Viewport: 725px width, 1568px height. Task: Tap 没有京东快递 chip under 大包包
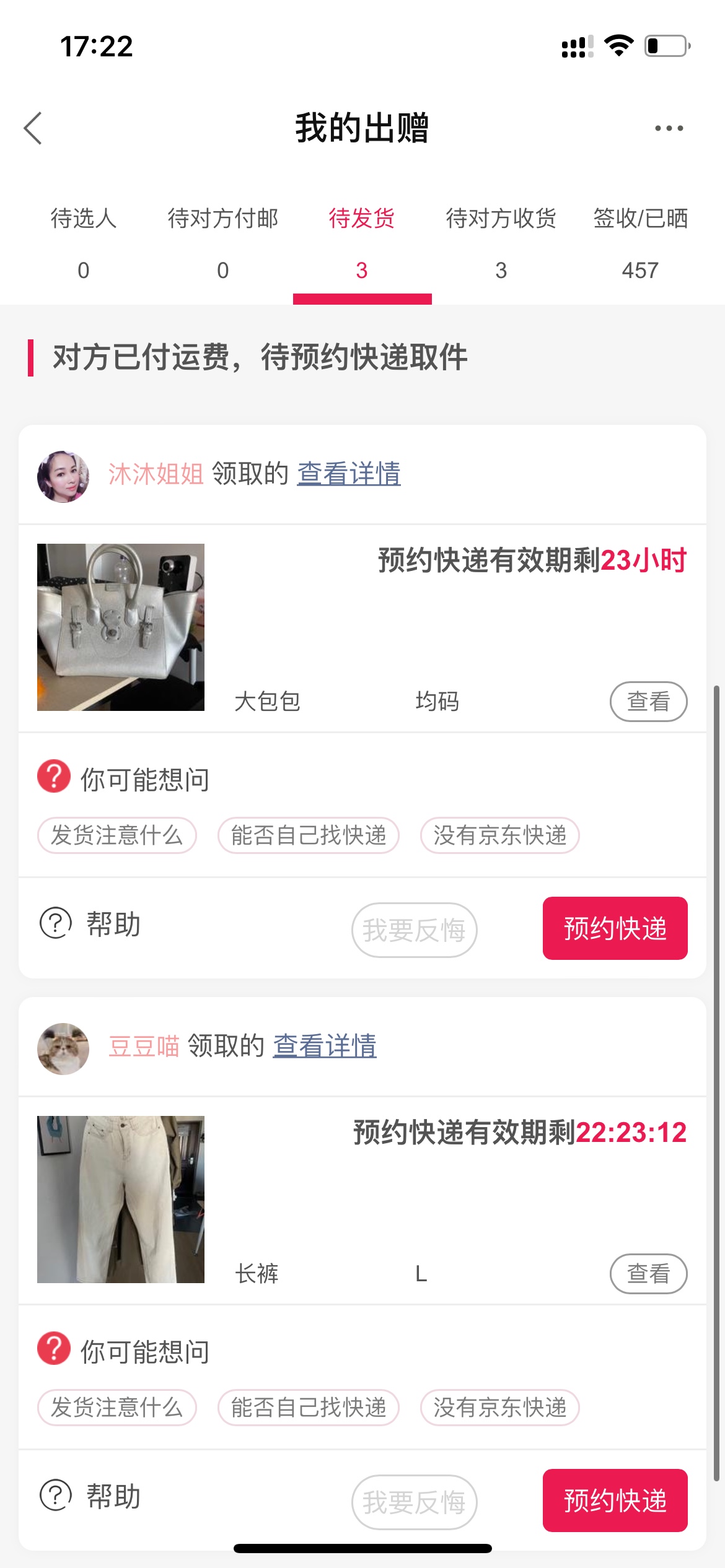tap(499, 835)
